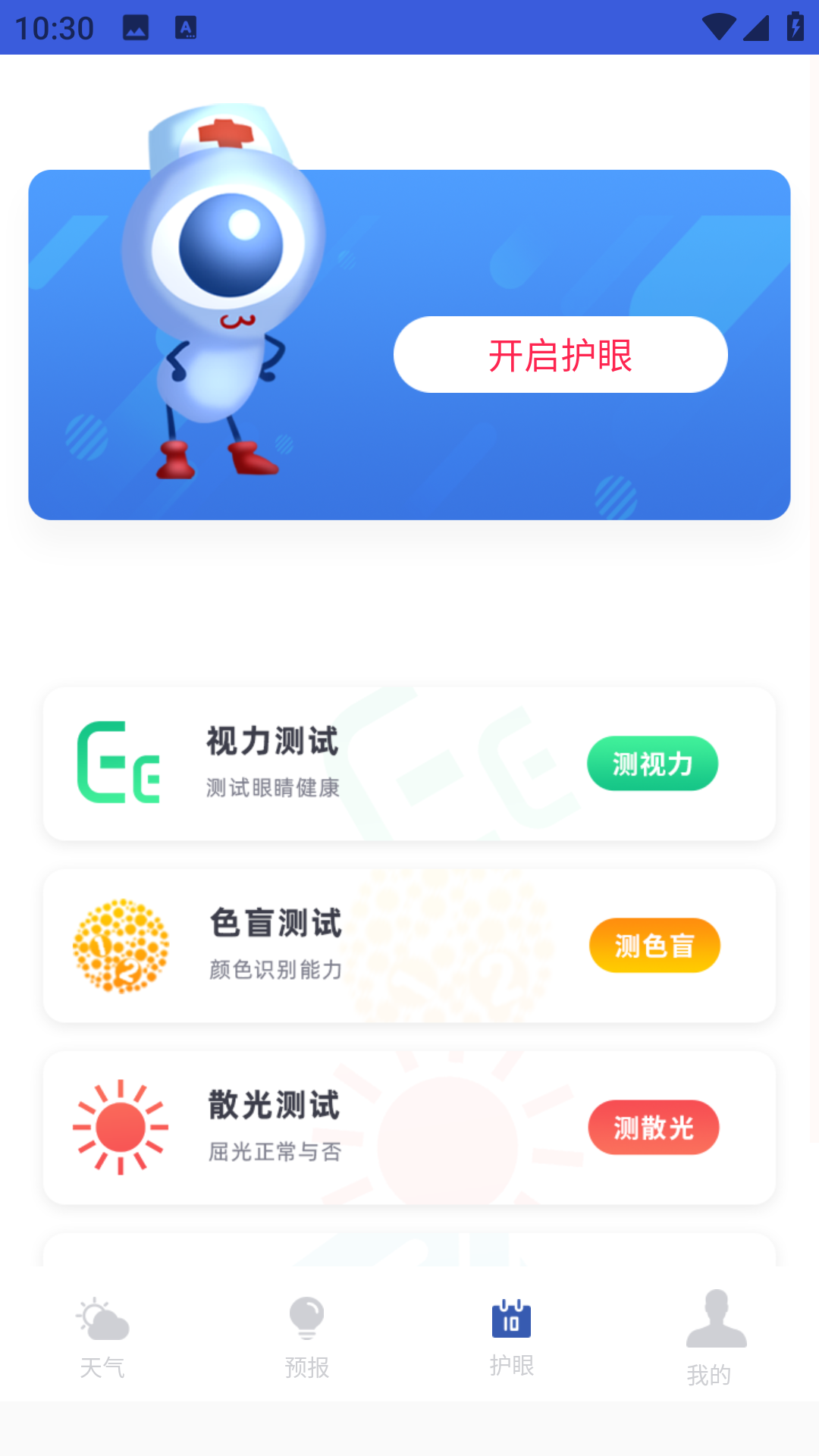Click the blue calendar eye-care icon

click(511, 1319)
